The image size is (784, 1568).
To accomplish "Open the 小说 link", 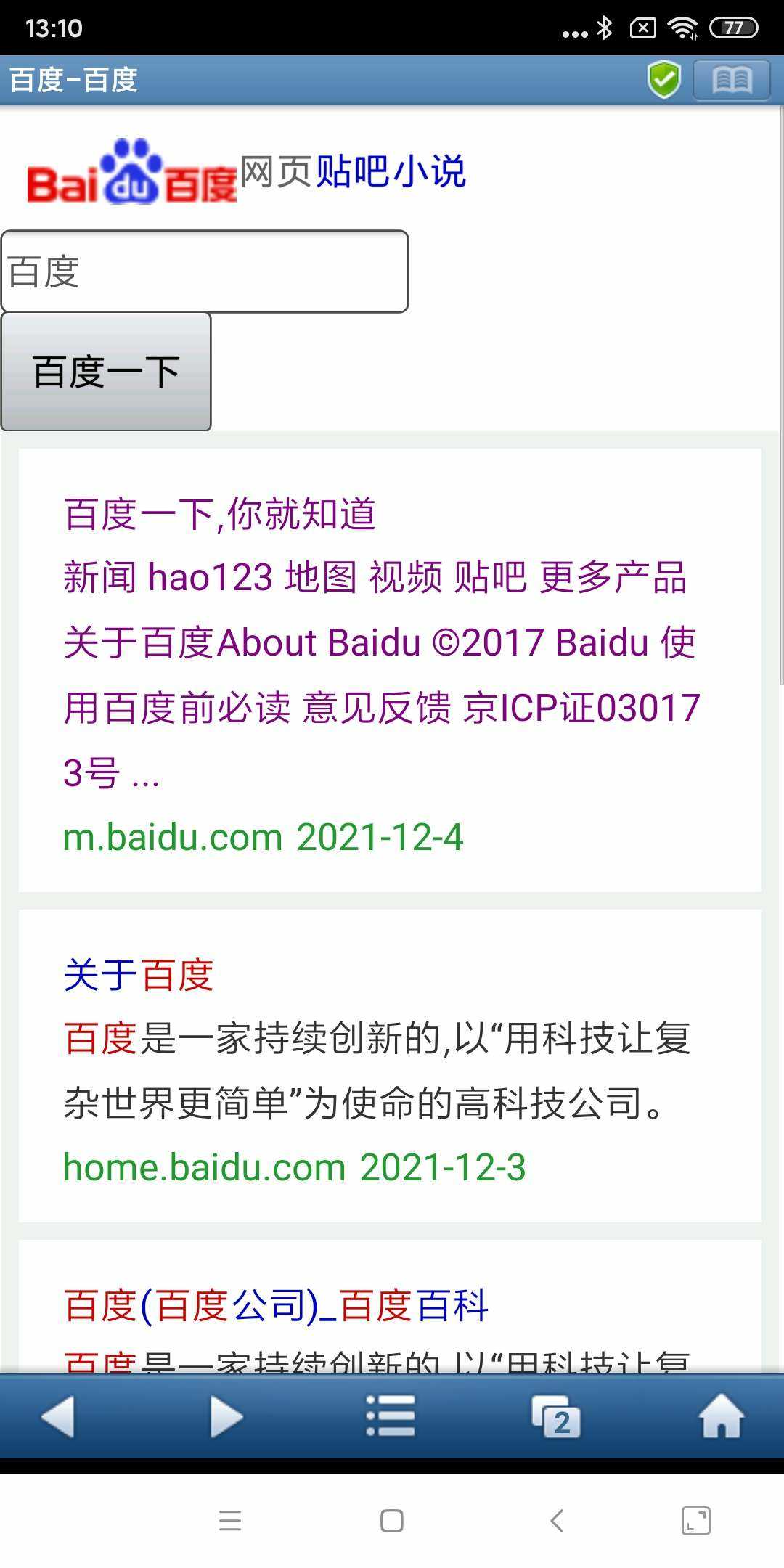I will [429, 172].
